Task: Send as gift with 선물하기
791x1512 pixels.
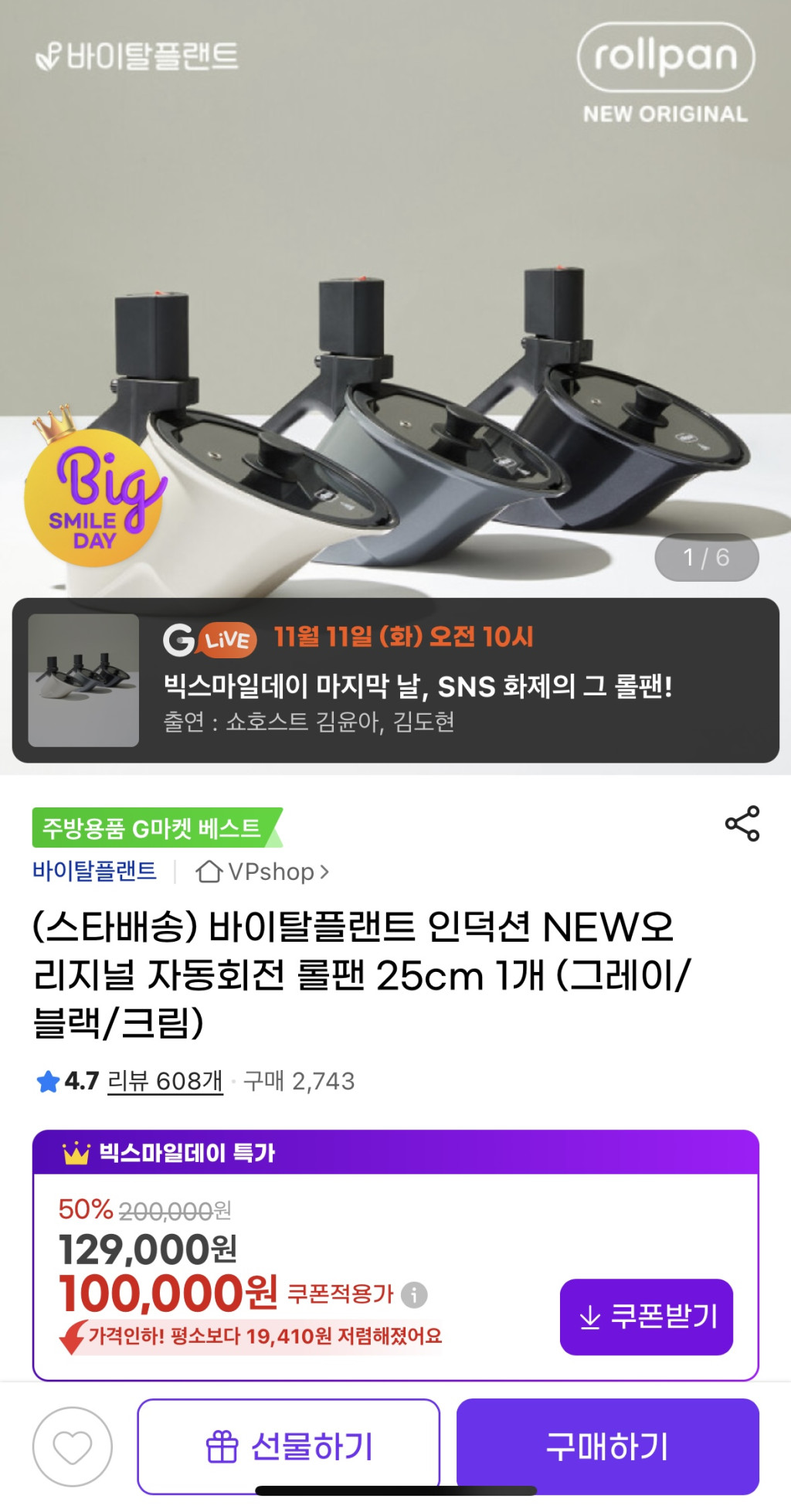Action: pos(289,1446)
